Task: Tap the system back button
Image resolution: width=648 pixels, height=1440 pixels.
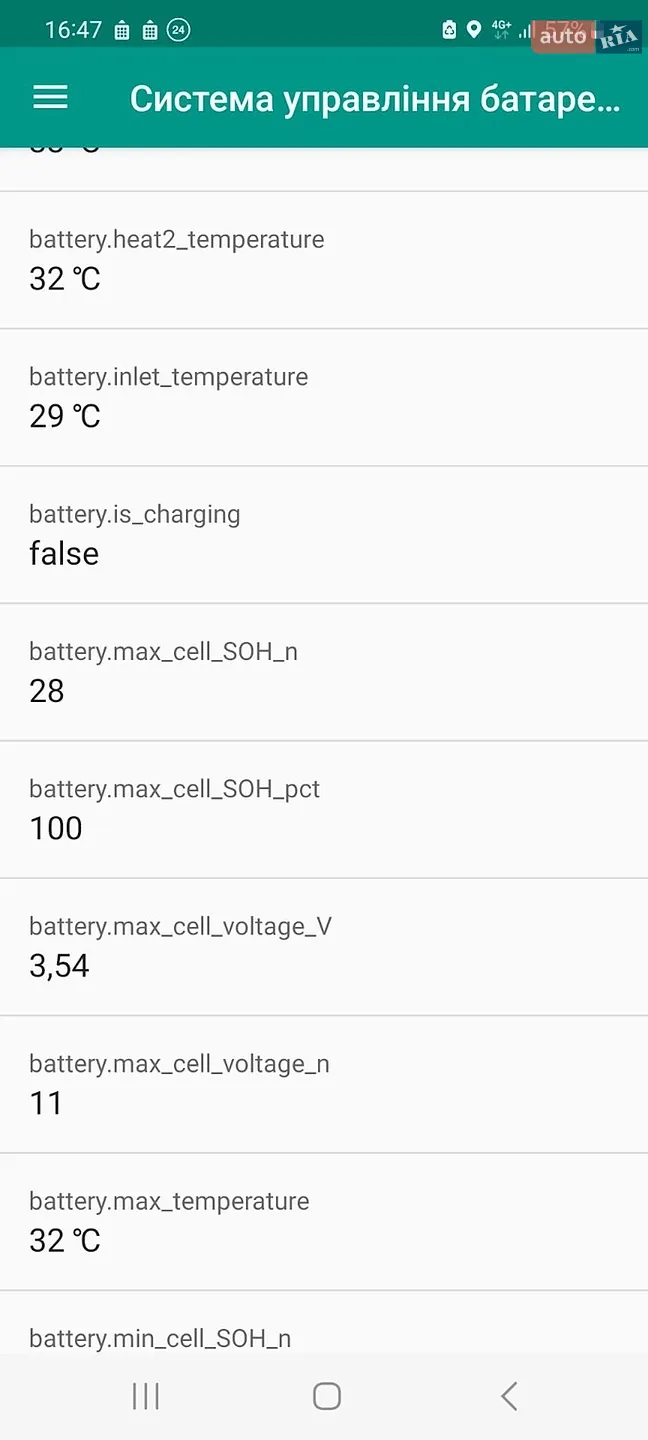Action: pyautogui.click(x=509, y=1396)
